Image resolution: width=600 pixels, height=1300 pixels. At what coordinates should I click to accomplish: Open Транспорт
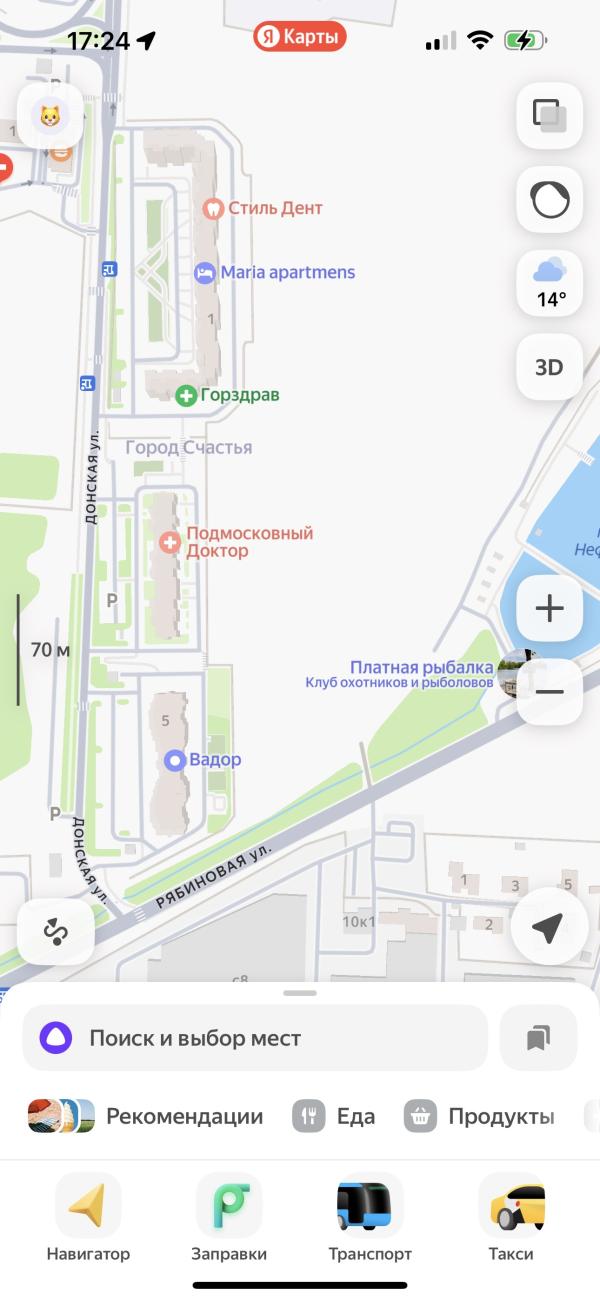click(x=370, y=1218)
